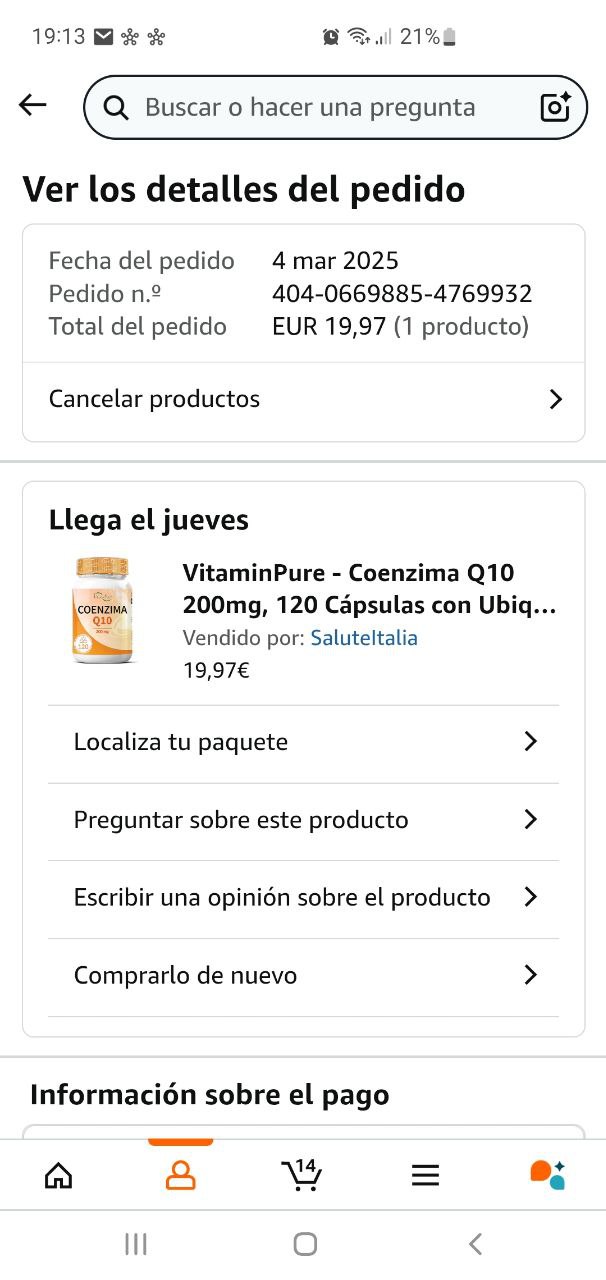The width and height of the screenshot is (606, 1280).
Task: Visit the seller SaluteItalia link
Action: coord(364,638)
